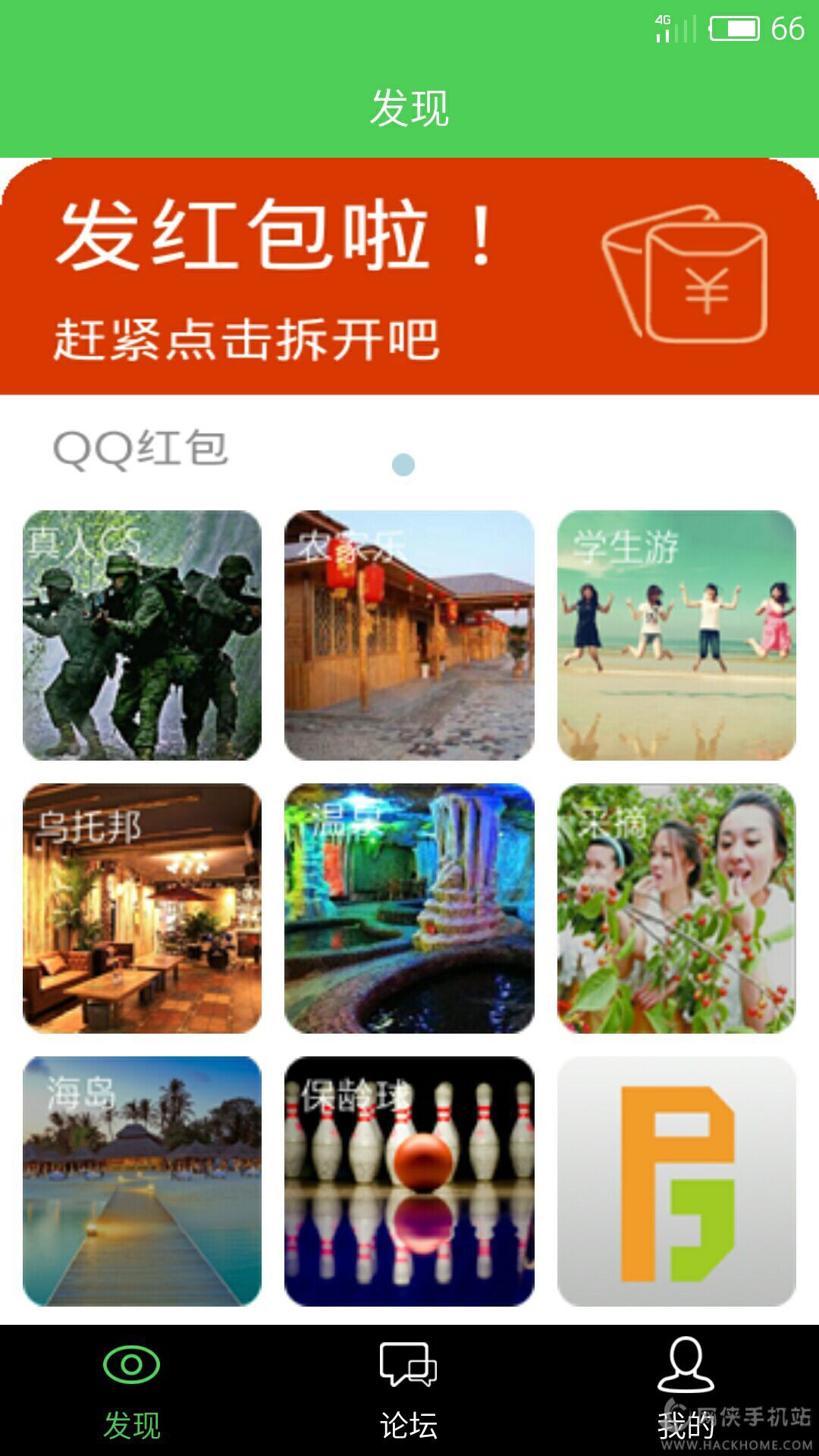
Task: Select the 学生游 tile
Action: (676, 635)
